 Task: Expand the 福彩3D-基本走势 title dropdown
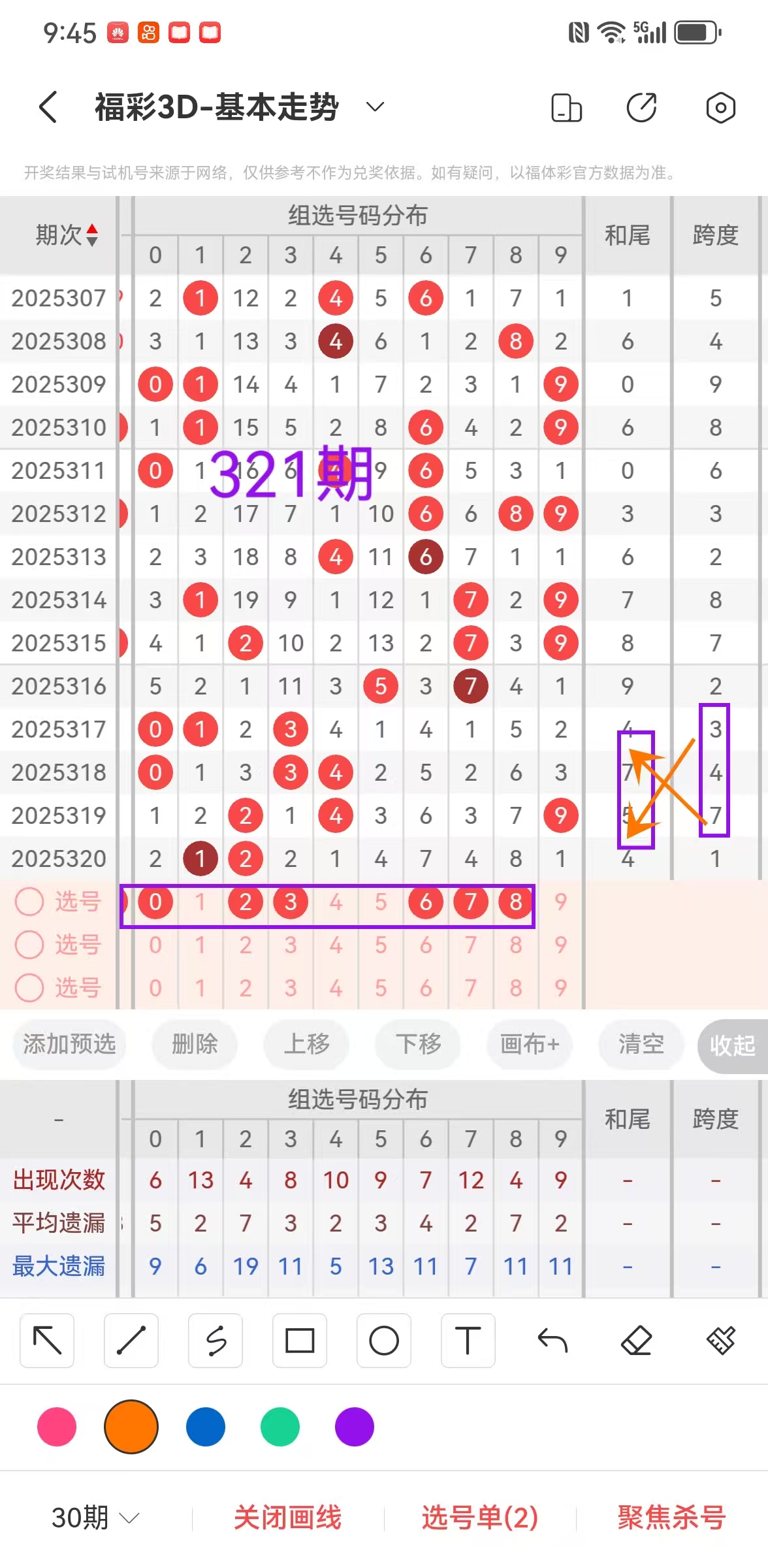pos(375,107)
